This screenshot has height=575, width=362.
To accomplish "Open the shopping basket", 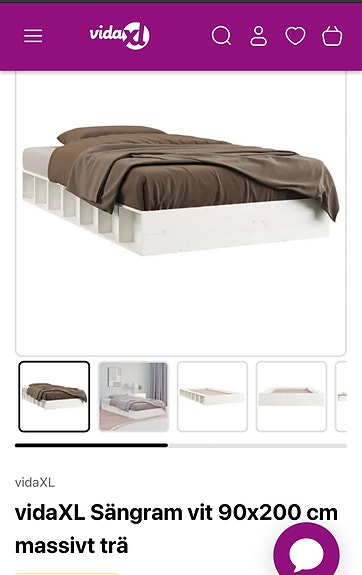I will 332,36.
